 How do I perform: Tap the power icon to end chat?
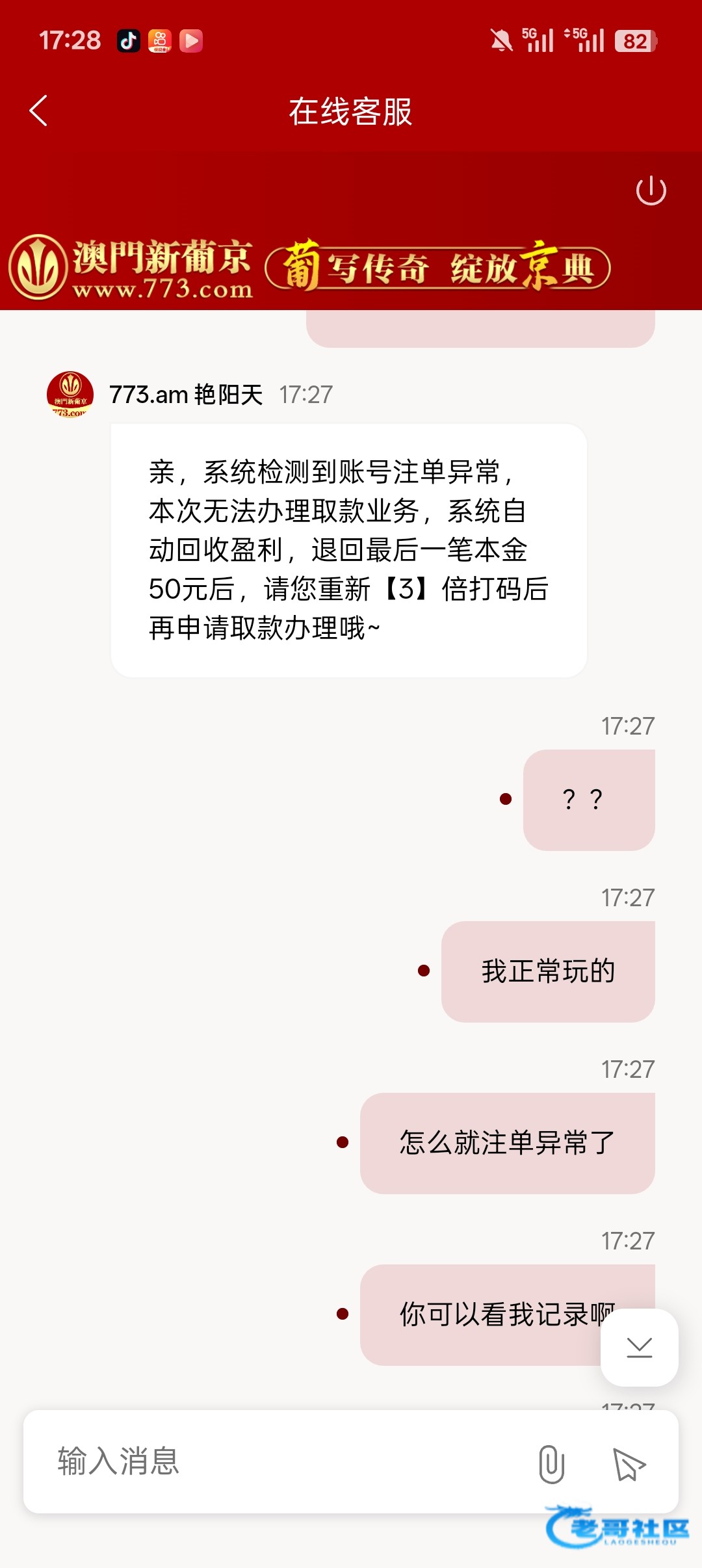pos(651,190)
